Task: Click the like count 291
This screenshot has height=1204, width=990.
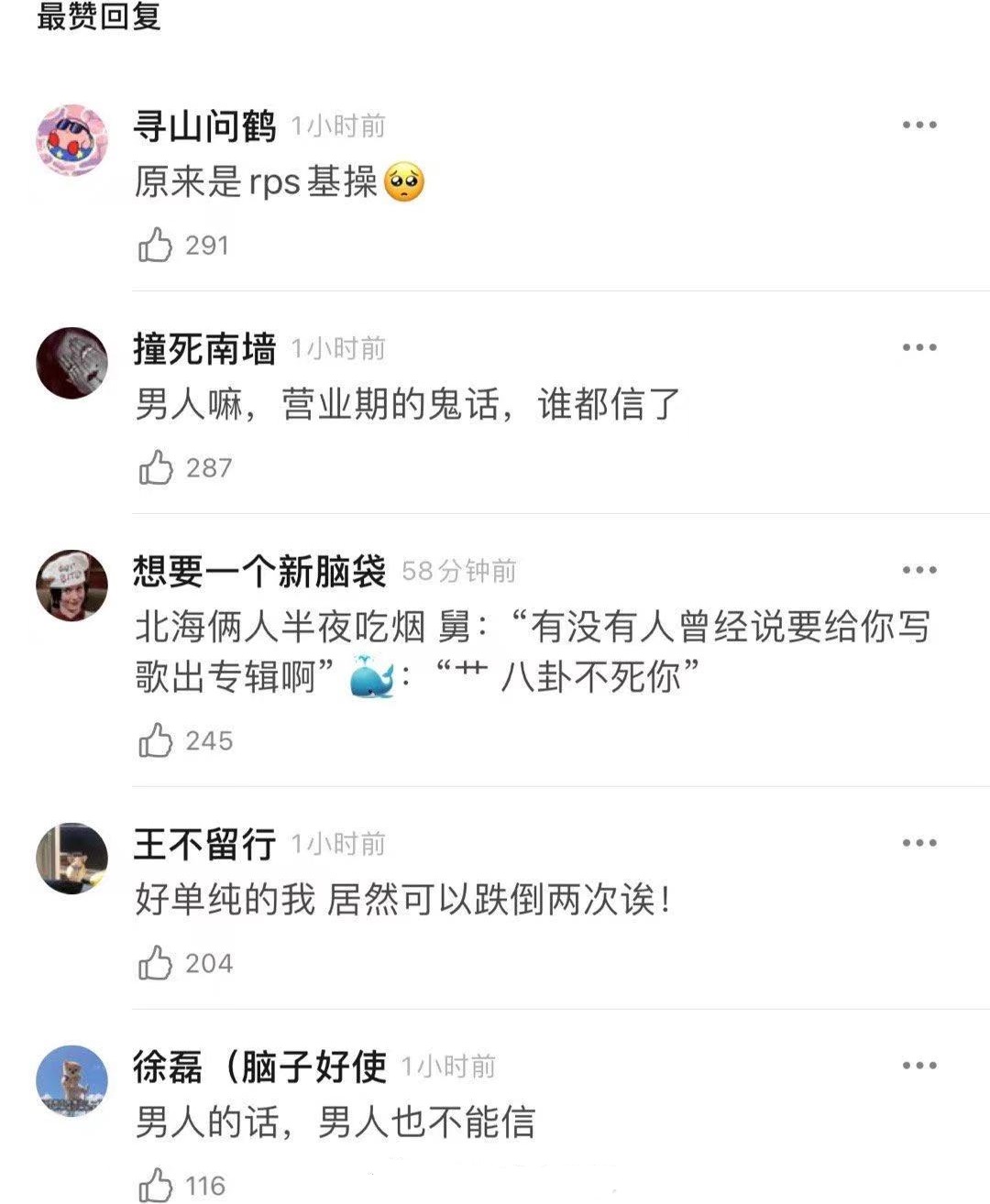Action: (x=208, y=245)
